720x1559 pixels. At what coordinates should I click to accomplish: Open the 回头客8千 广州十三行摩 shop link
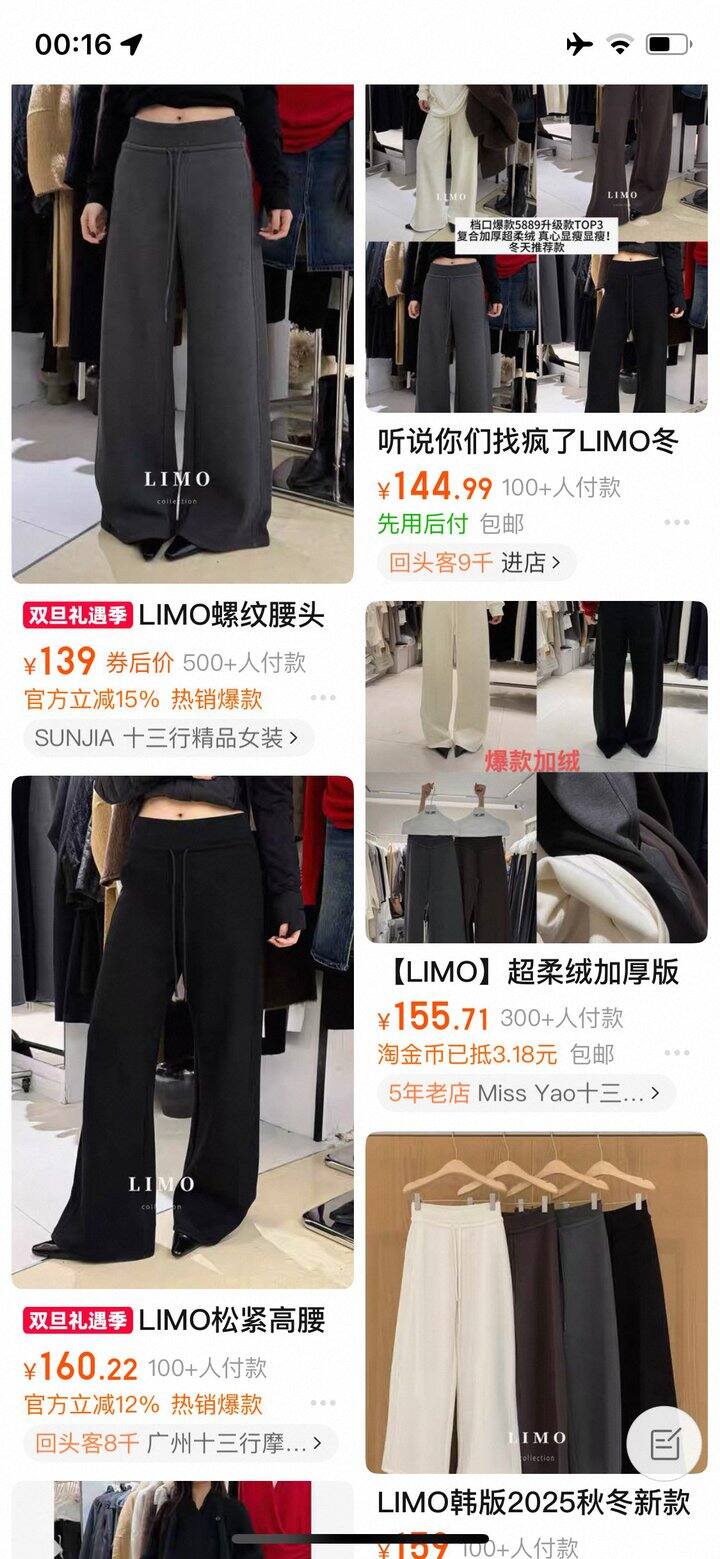pyautogui.click(x=180, y=1443)
